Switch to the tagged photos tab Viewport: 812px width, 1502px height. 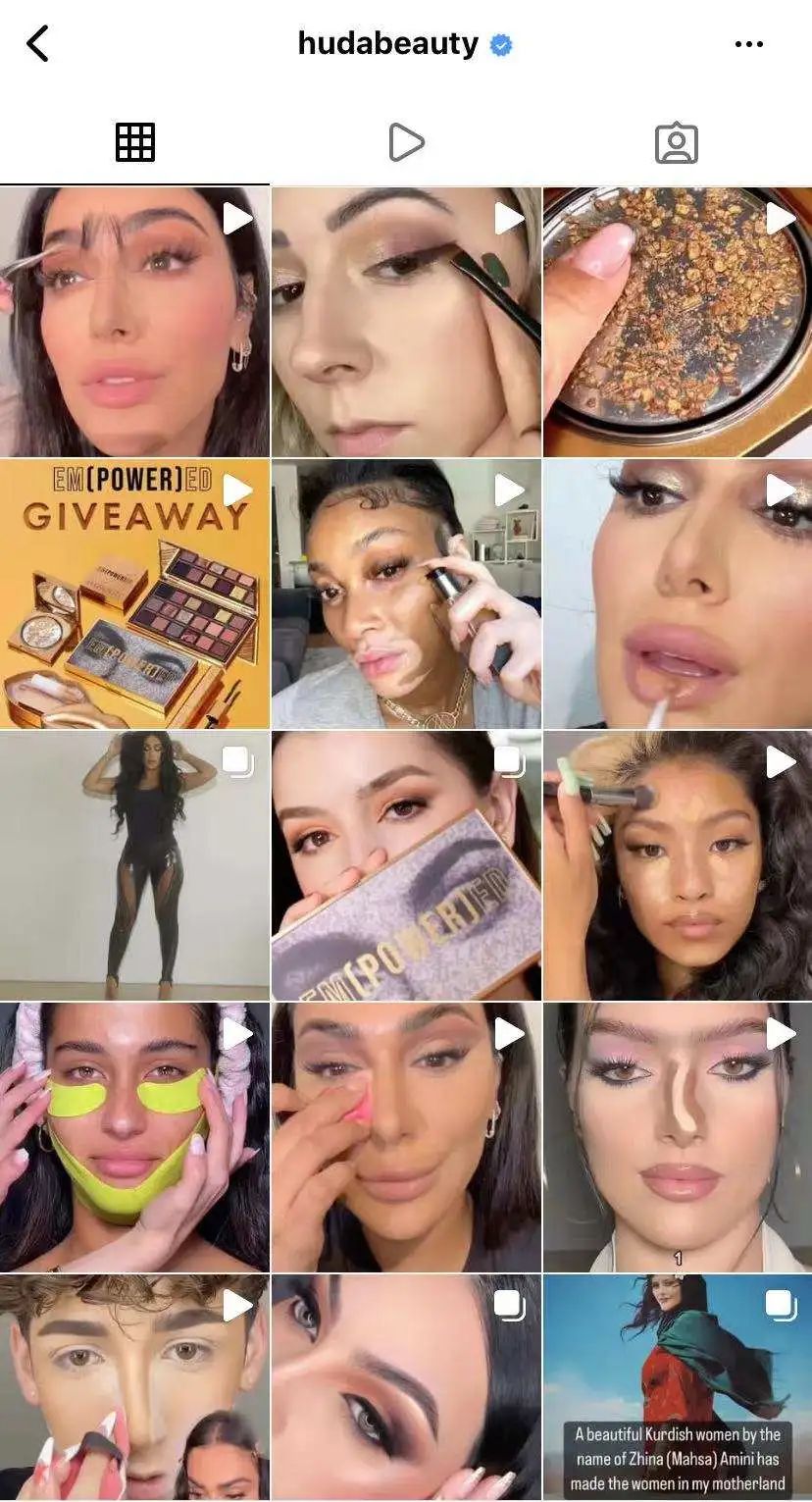pyautogui.click(x=676, y=143)
